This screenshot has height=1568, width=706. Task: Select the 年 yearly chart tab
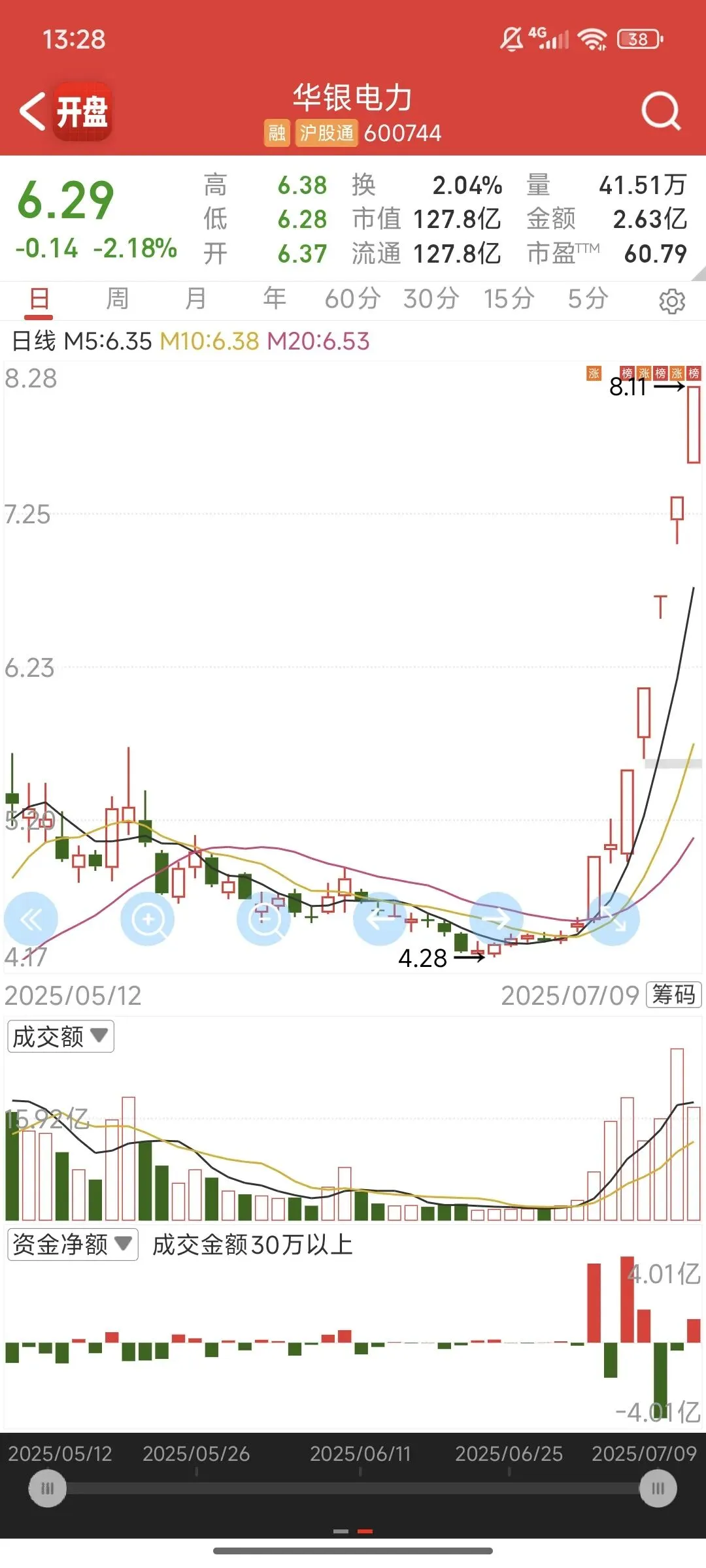275,299
